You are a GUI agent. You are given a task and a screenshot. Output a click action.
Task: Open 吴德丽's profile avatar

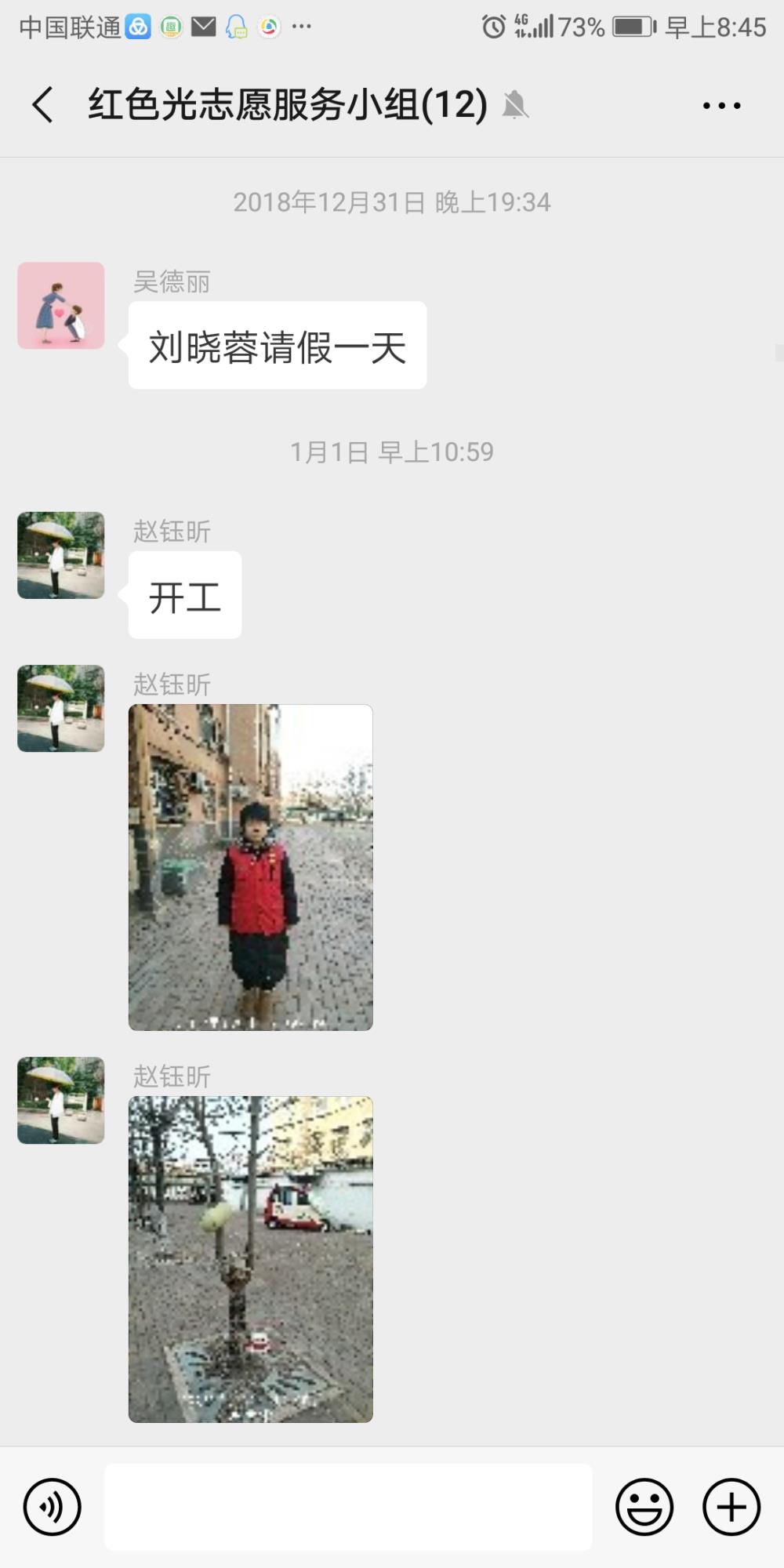61,306
